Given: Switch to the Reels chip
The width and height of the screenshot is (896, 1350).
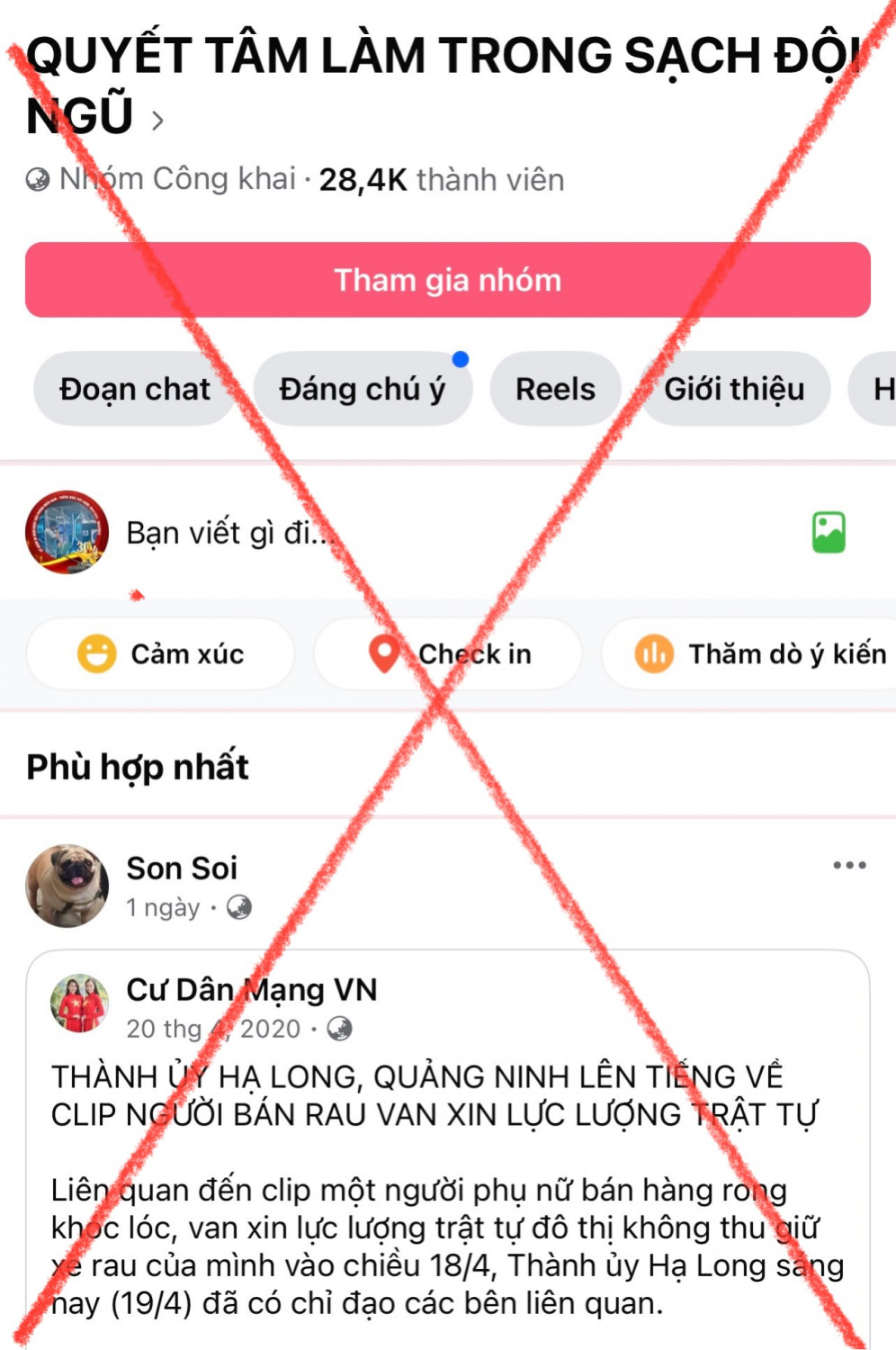Looking at the screenshot, I should click(x=555, y=389).
